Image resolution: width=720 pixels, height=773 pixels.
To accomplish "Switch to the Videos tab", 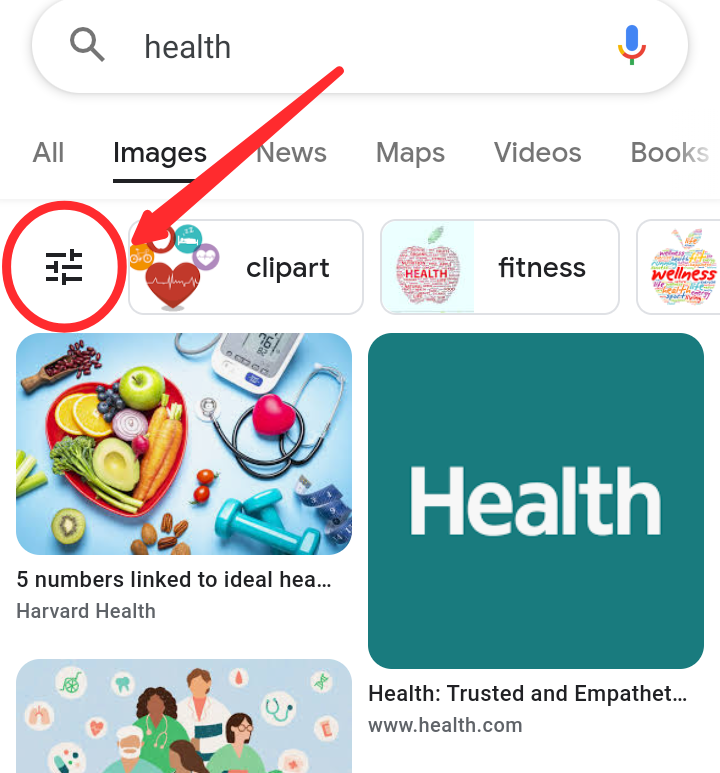I will pos(538,153).
